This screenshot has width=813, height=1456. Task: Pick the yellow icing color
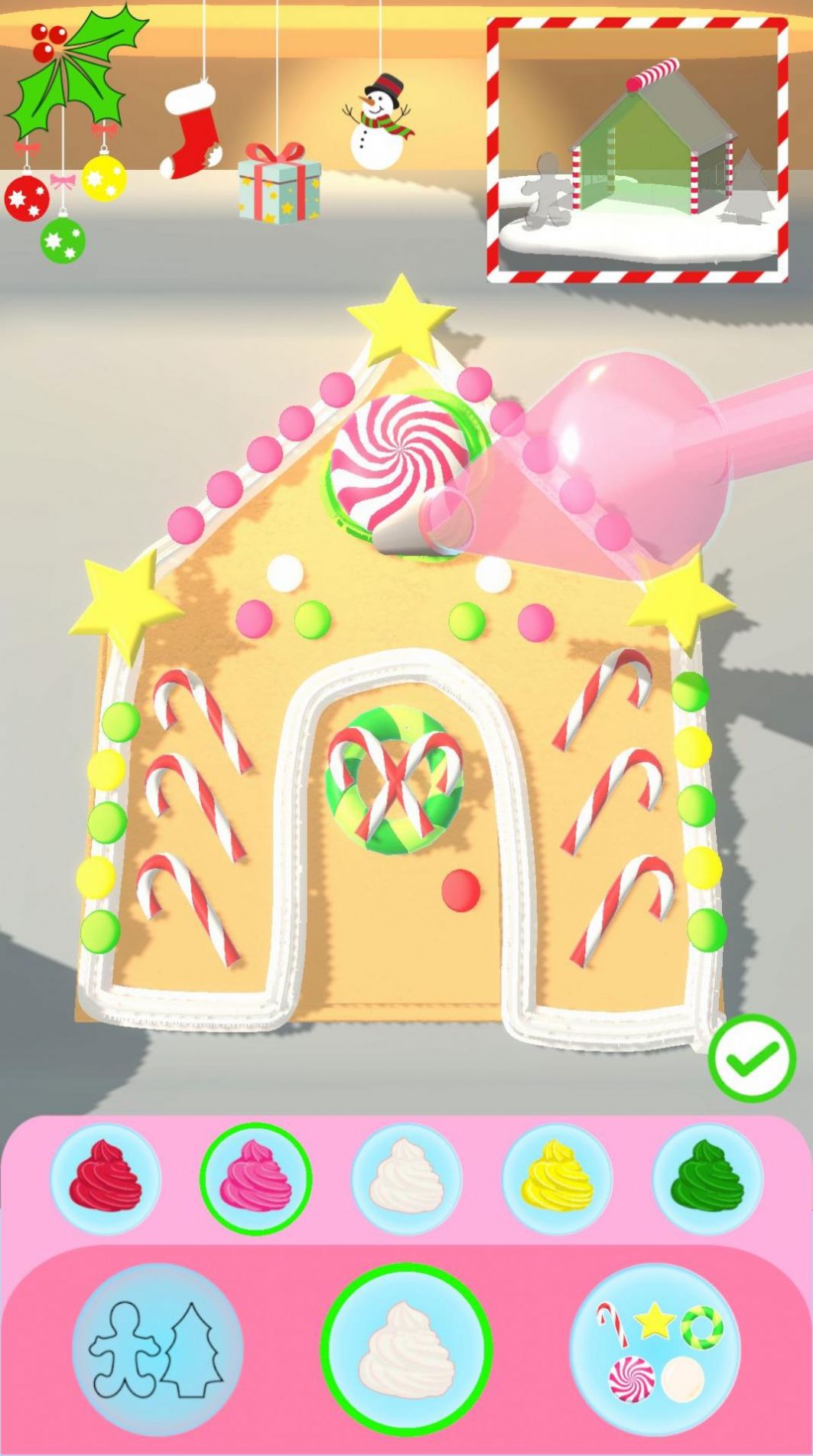coord(556,1178)
